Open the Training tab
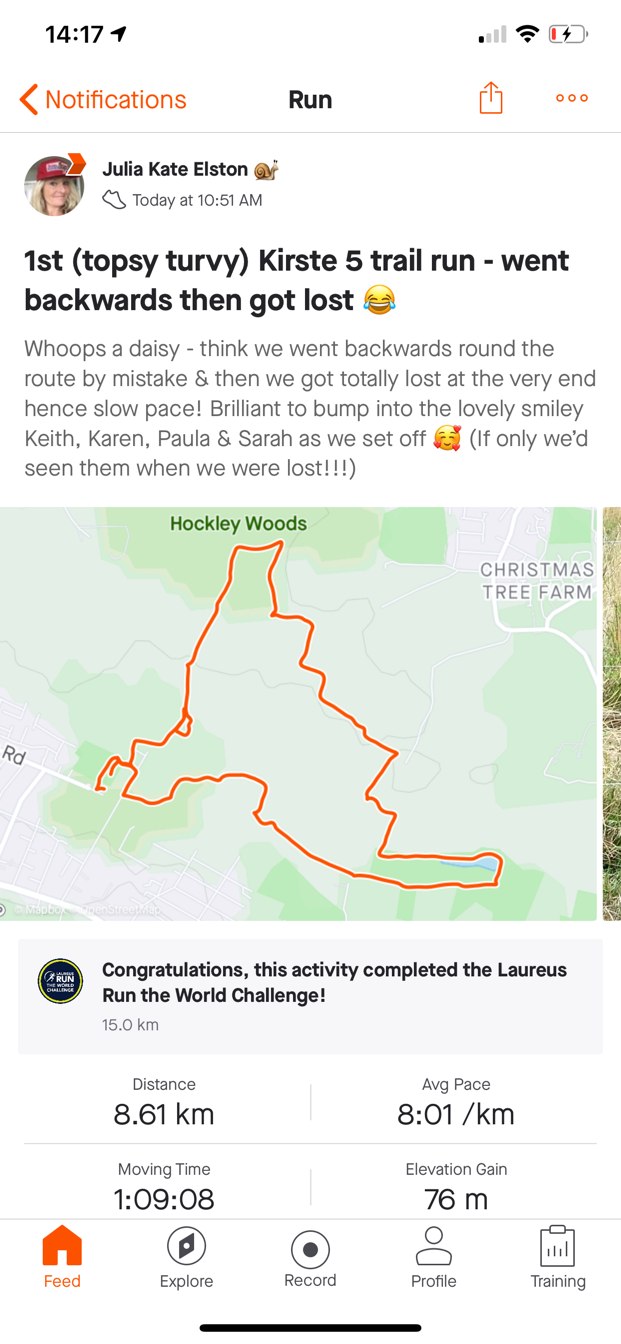Screen dimensions: 621x1344 [x=557, y=1258]
